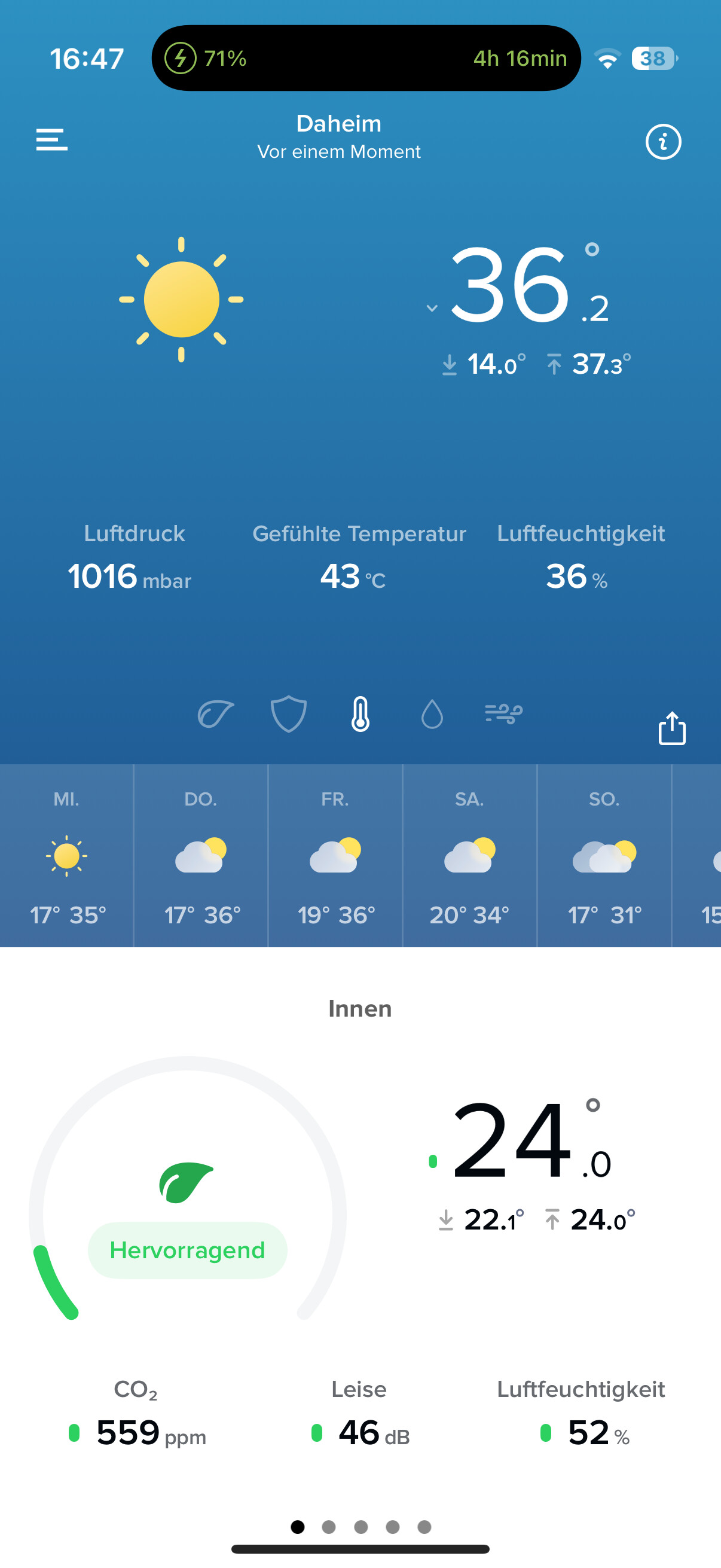This screenshot has width=721, height=1568.
Task: Open Saturday (SA.) forecast
Action: pyautogui.click(x=470, y=855)
